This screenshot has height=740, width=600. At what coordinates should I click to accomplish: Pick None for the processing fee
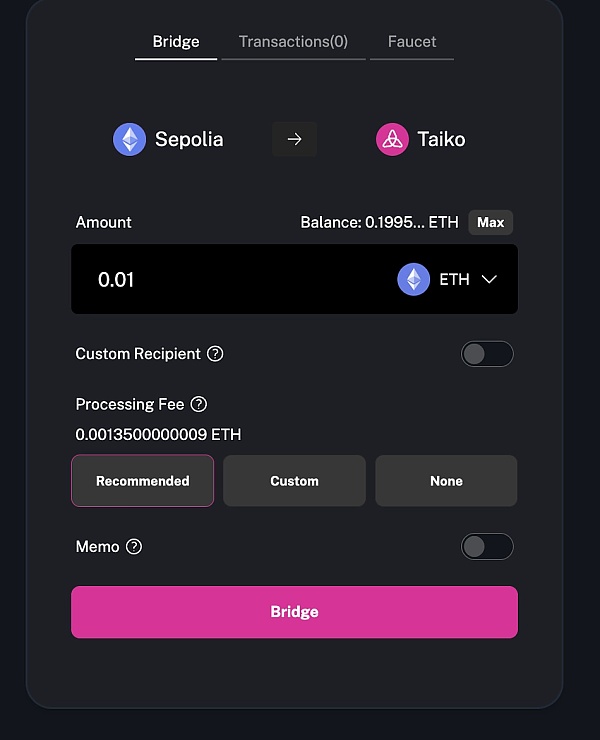point(446,481)
